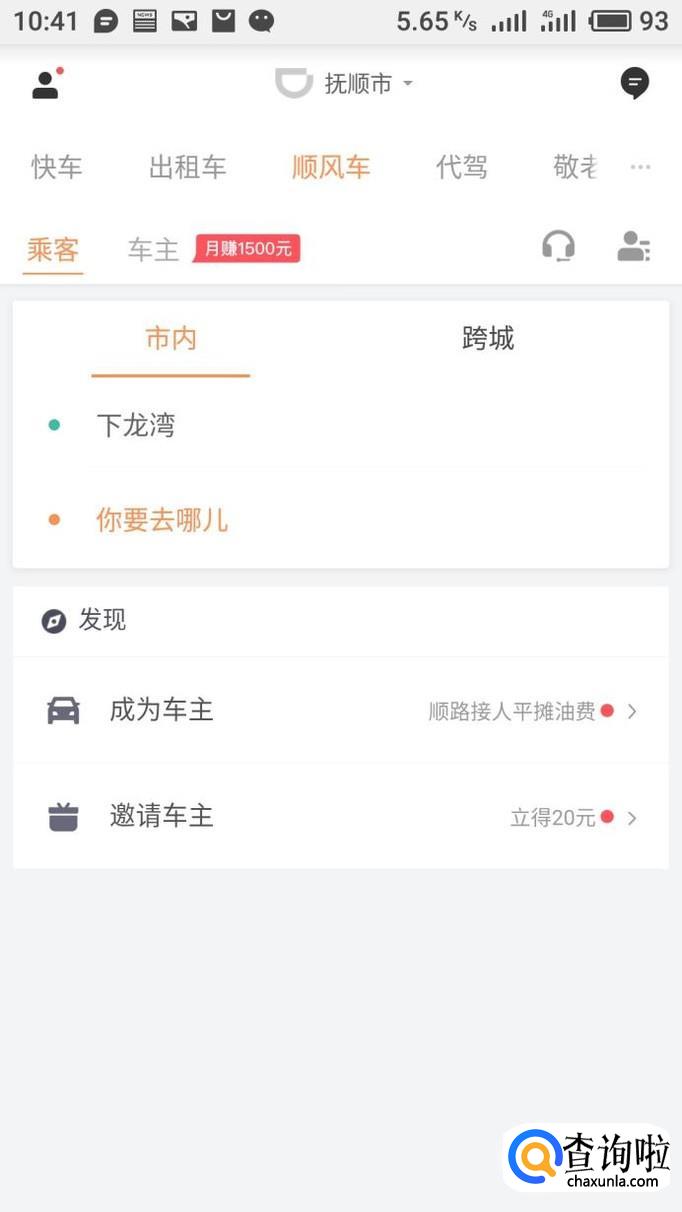
Task: Switch to the 敬老 service tab
Action: click(575, 167)
